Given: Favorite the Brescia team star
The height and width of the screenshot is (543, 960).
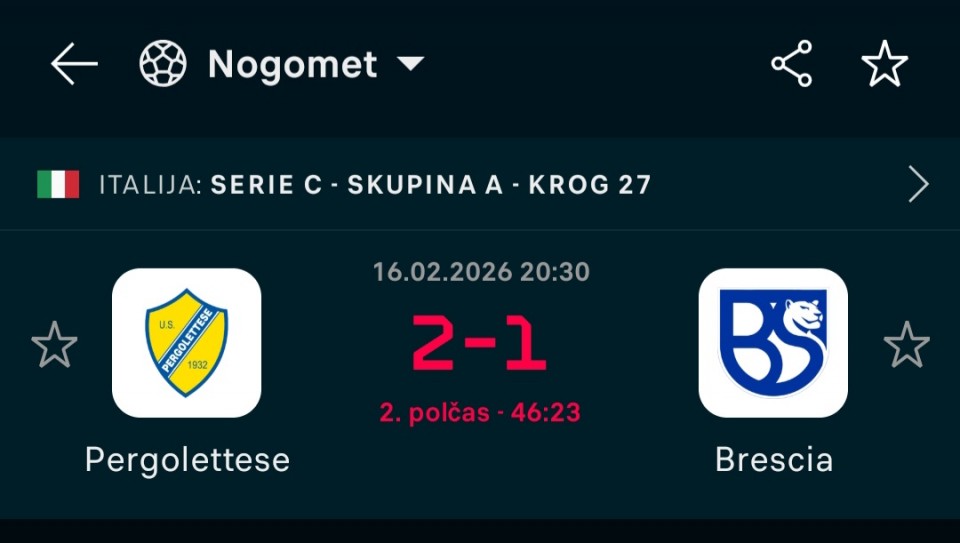Looking at the screenshot, I should pos(906,344).
